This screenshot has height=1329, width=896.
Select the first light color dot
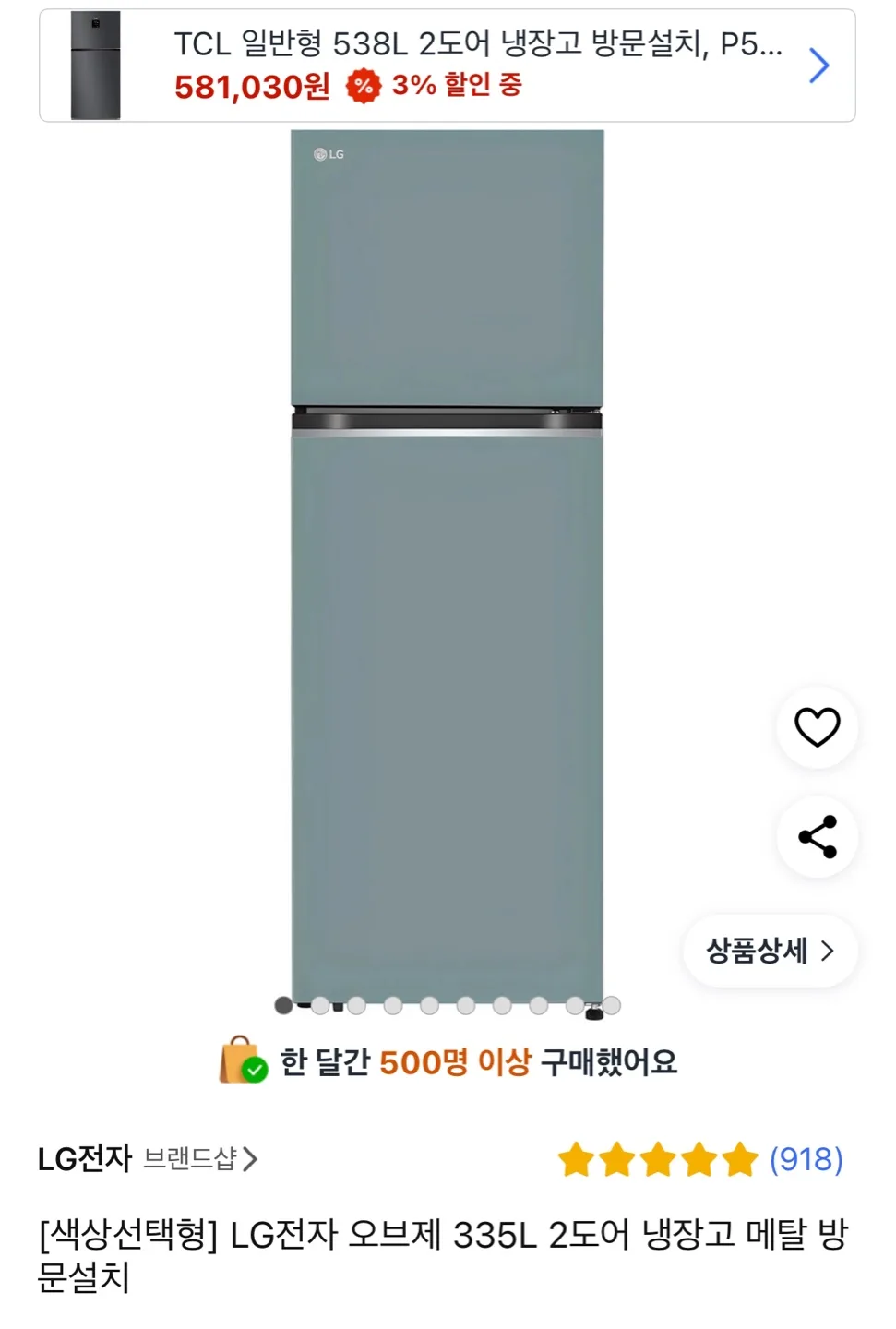tap(318, 1004)
